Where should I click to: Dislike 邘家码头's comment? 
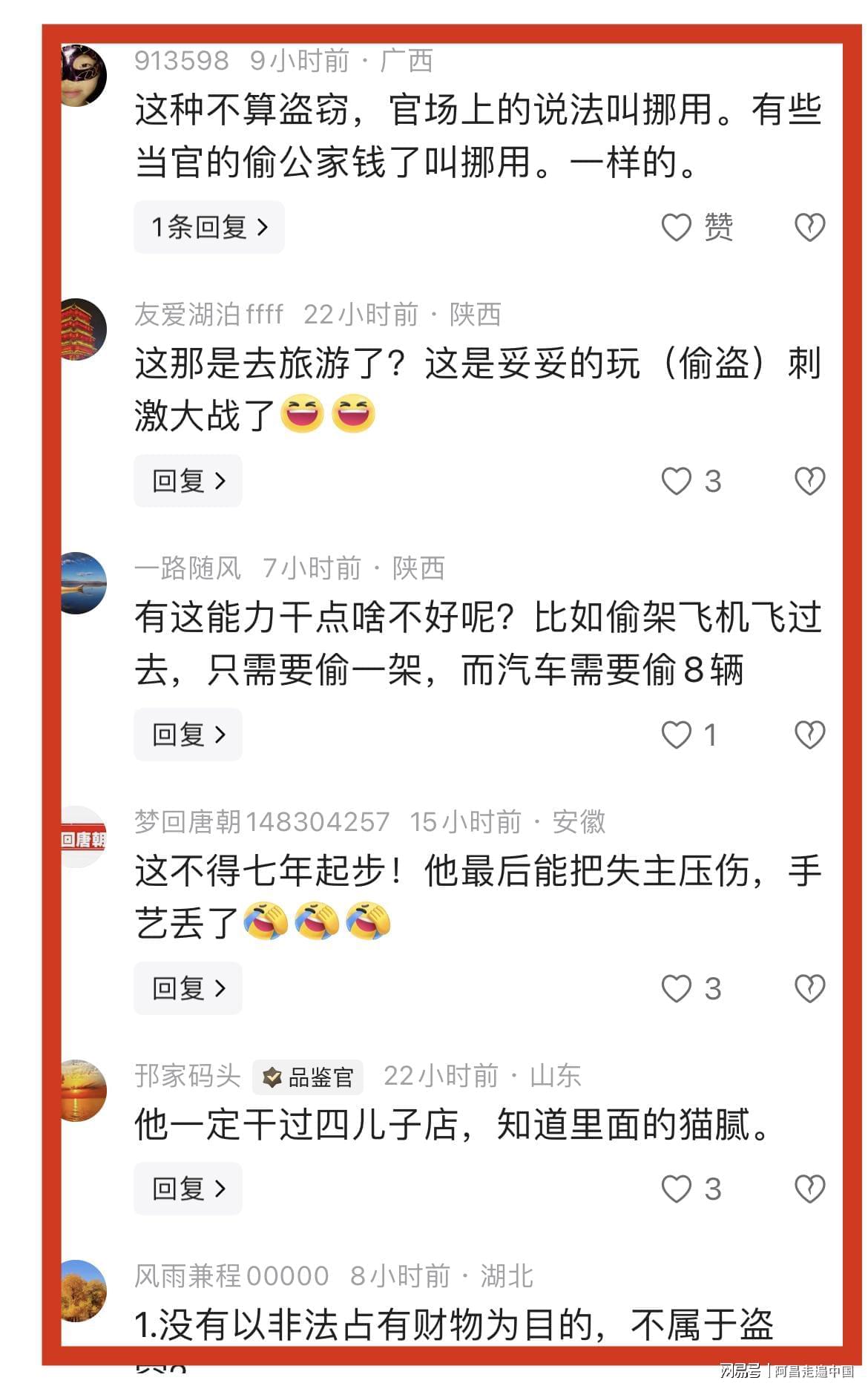(809, 1189)
